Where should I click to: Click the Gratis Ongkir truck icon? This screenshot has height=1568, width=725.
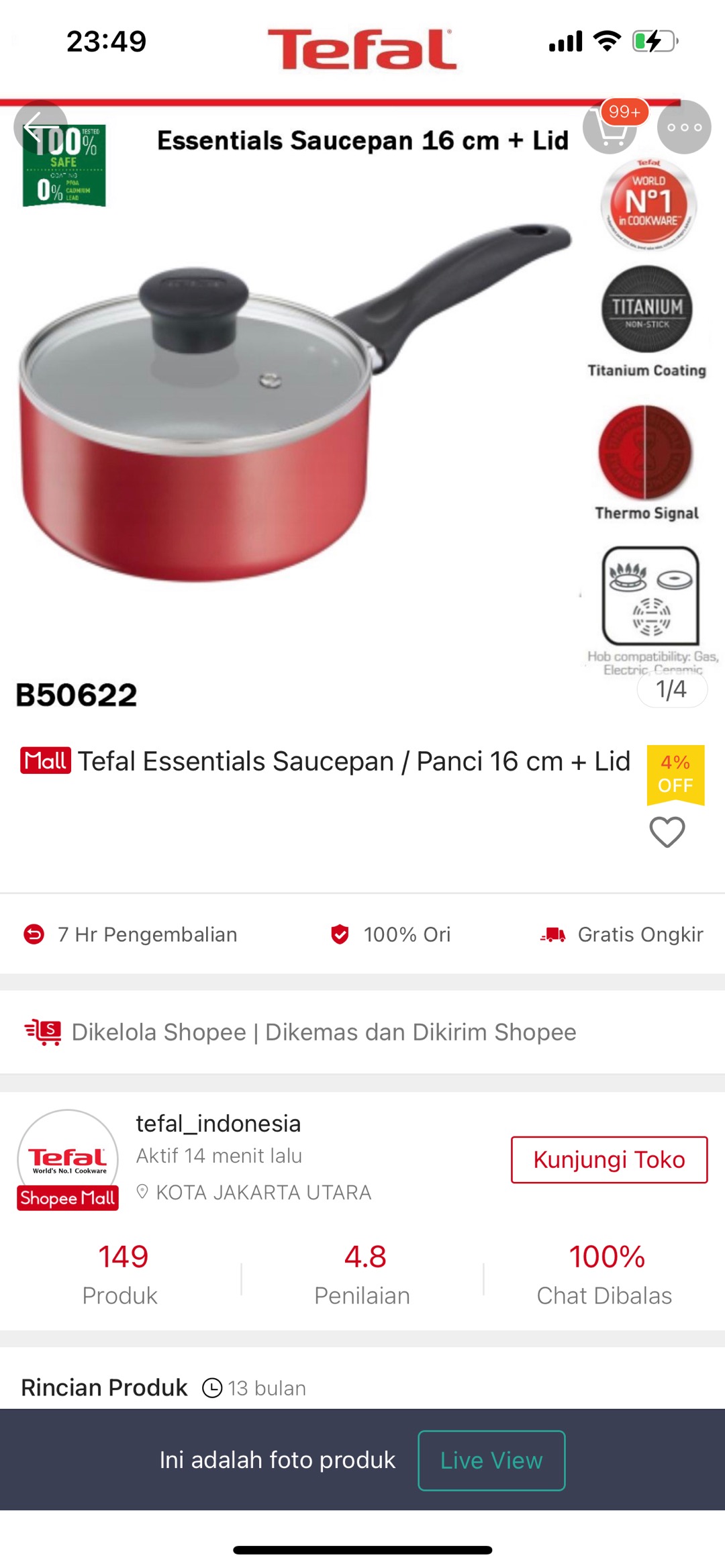[x=552, y=934]
